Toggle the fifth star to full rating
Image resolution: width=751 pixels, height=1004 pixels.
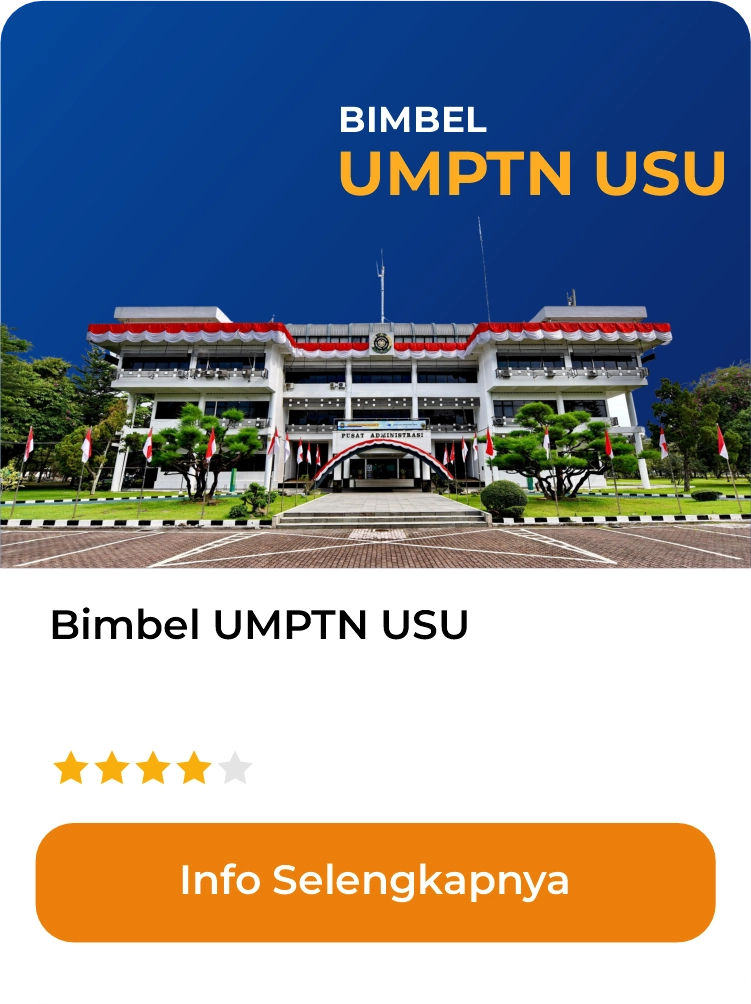pyautogui.click(x=236, y=768)
